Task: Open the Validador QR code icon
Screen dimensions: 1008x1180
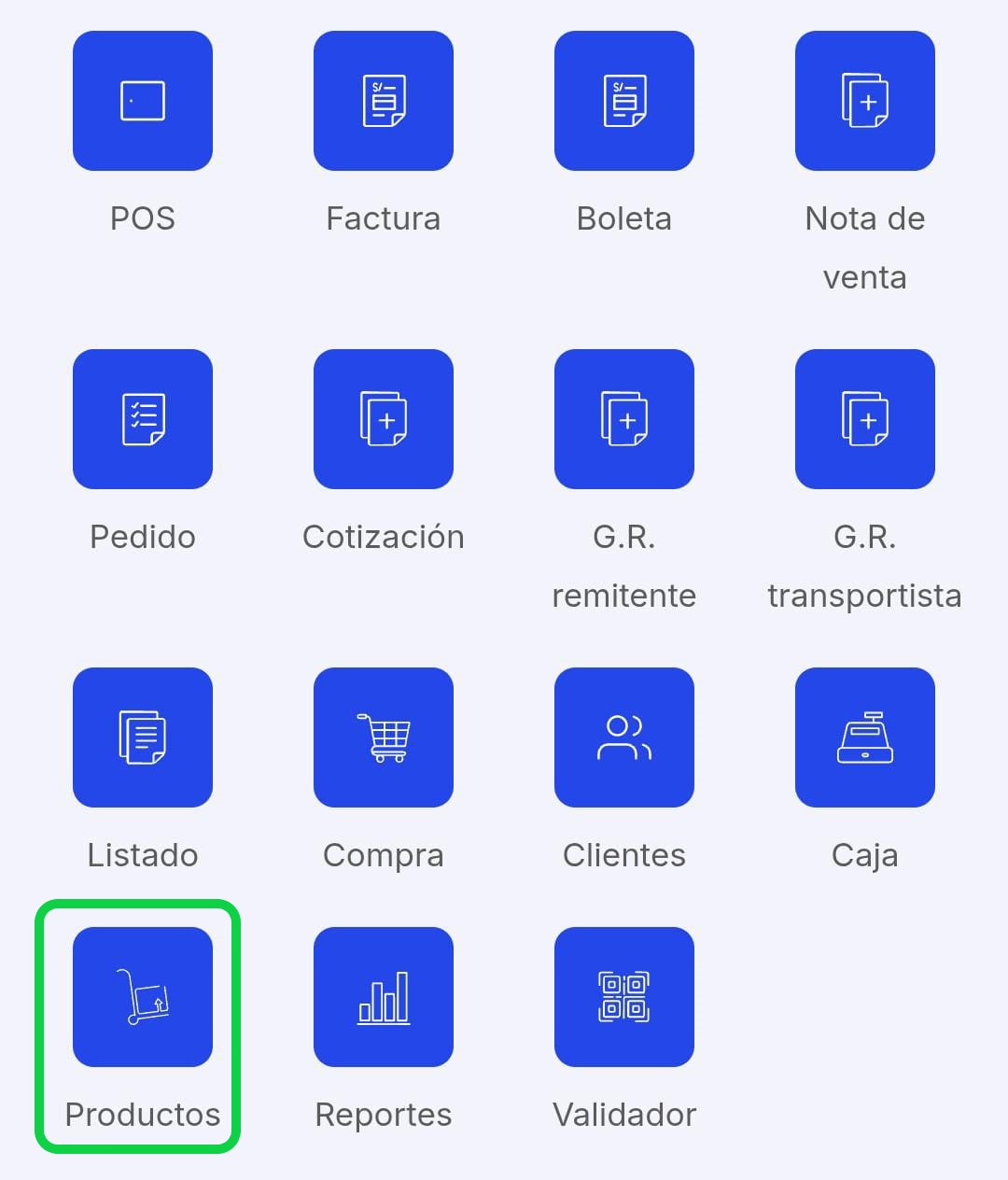Action: click(623, 996)
